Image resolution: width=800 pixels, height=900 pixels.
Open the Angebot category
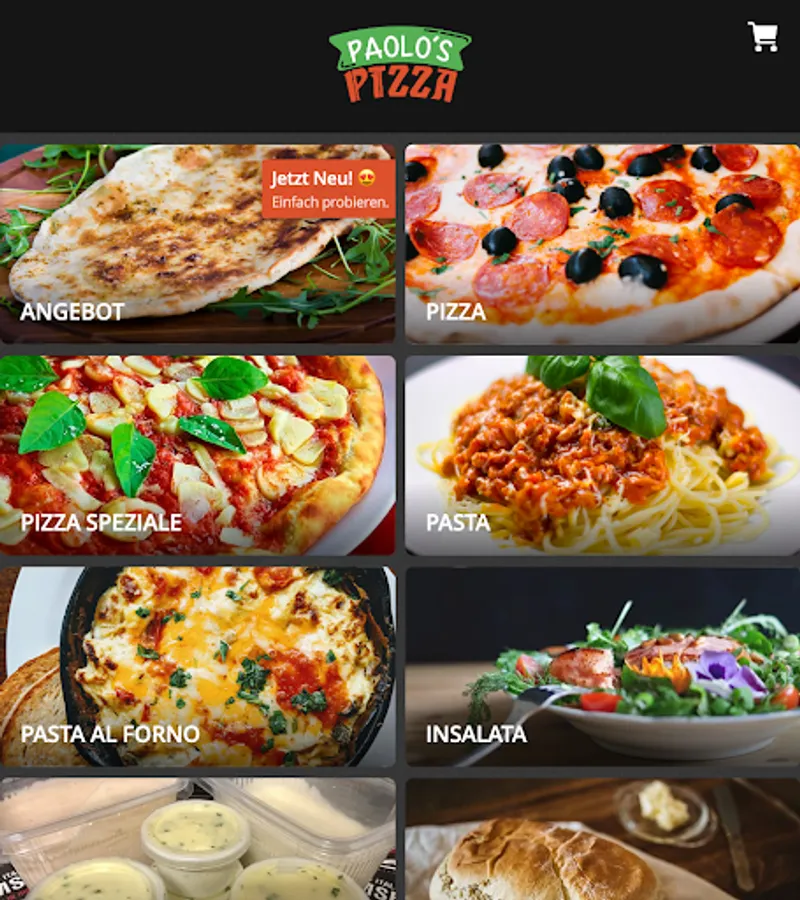click(197, 244)
